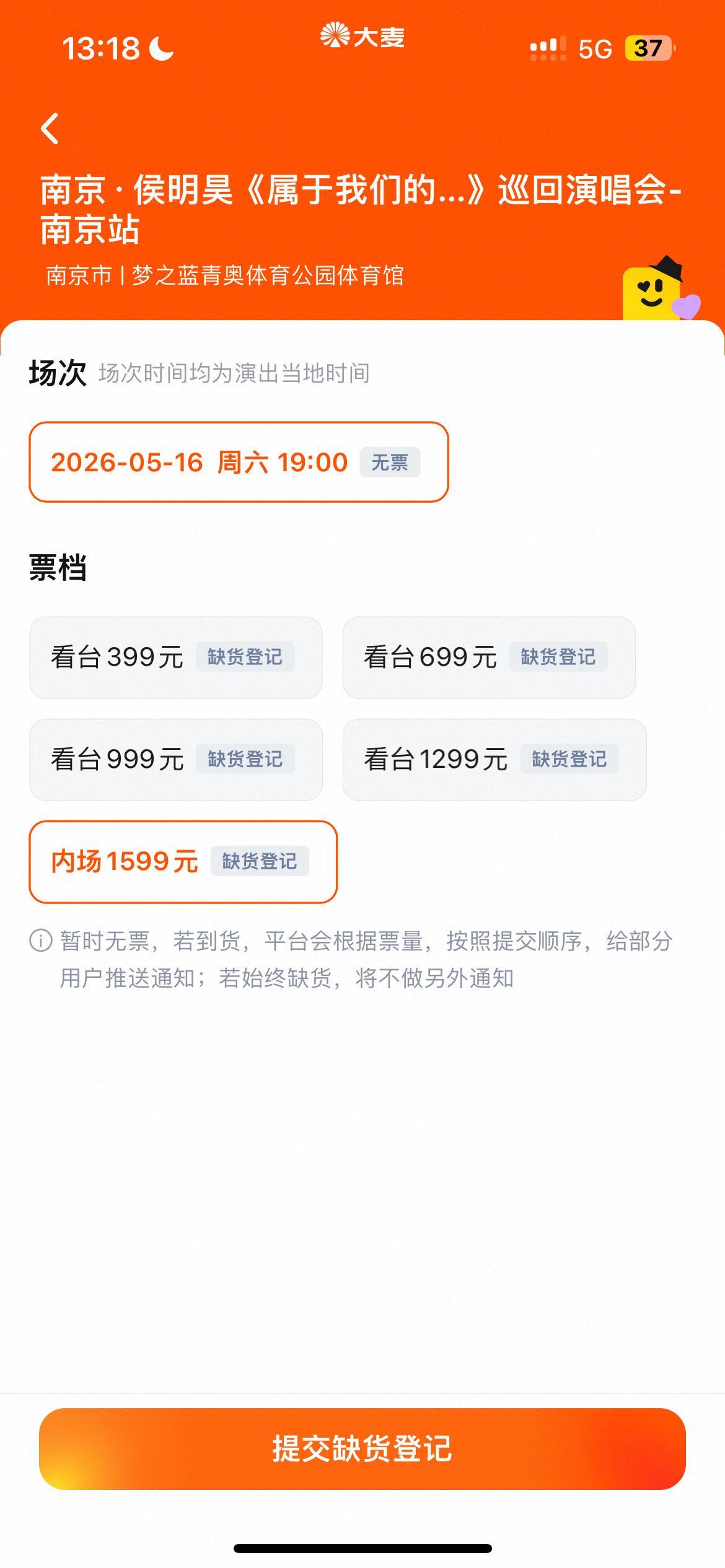Tap the 无票 badge on the session card
This screenshot has height=1568, width=725.
coord(390,462)
